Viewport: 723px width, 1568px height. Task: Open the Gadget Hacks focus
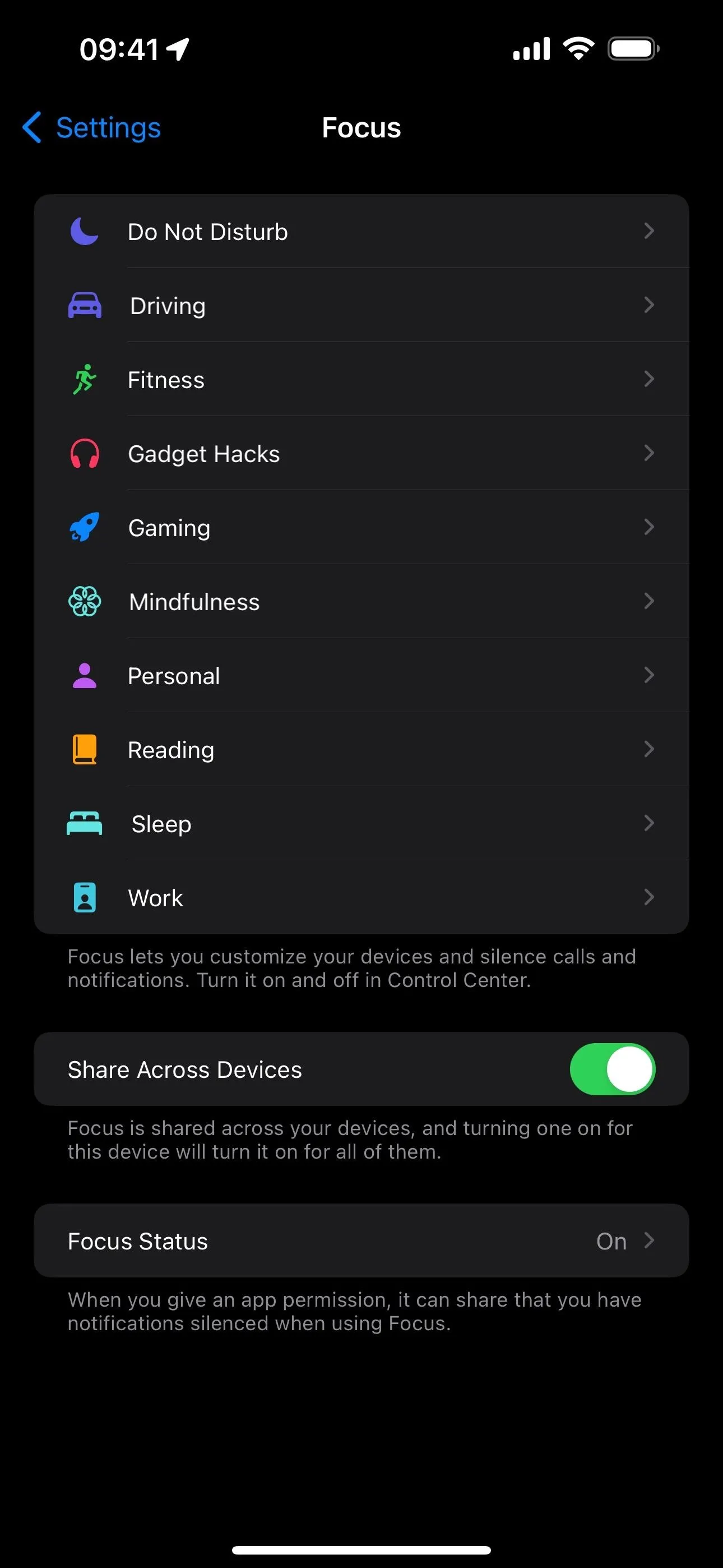click(x=361, y=454)
